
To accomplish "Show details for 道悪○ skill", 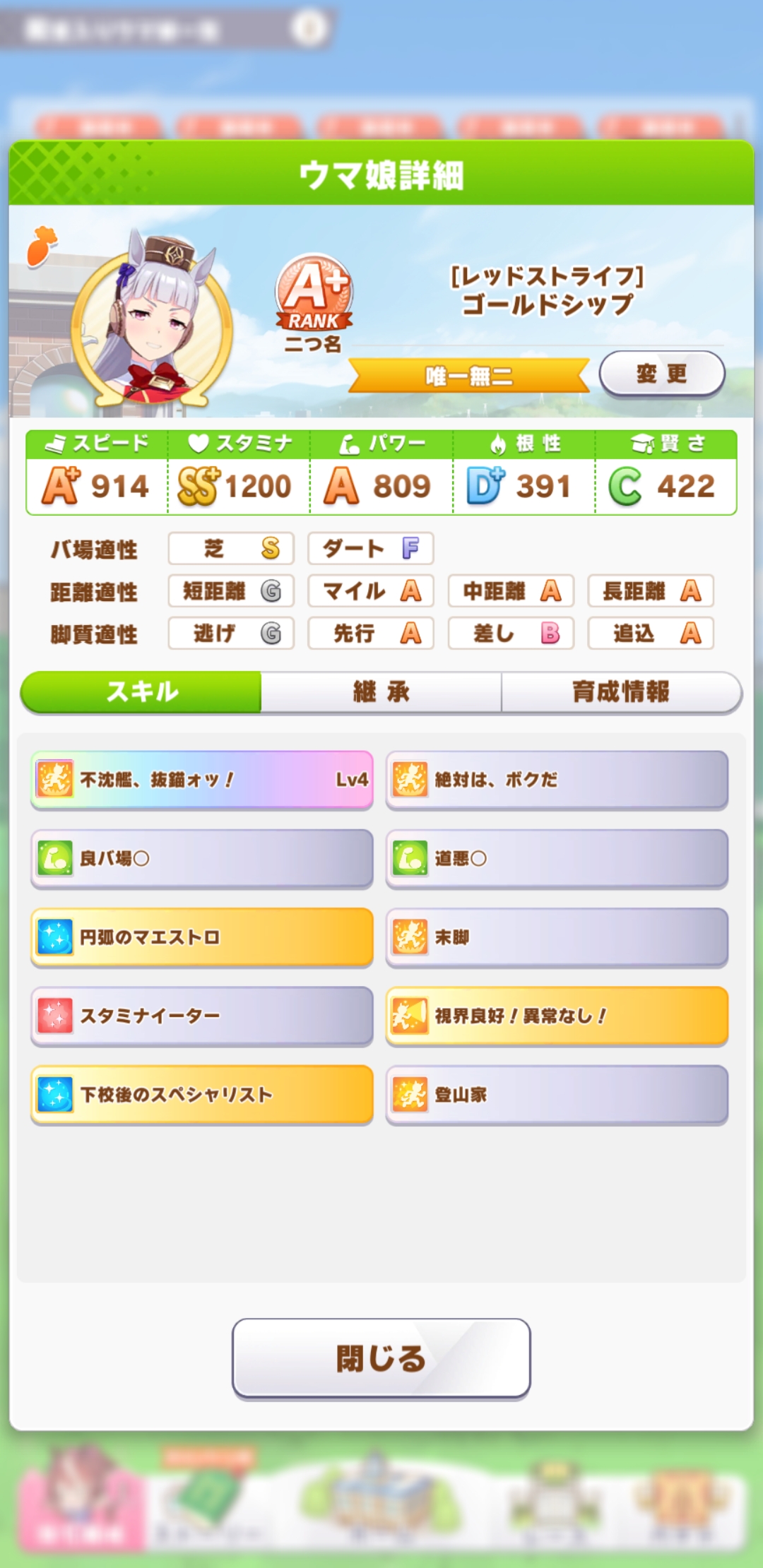I will click(x=557, y=858).
